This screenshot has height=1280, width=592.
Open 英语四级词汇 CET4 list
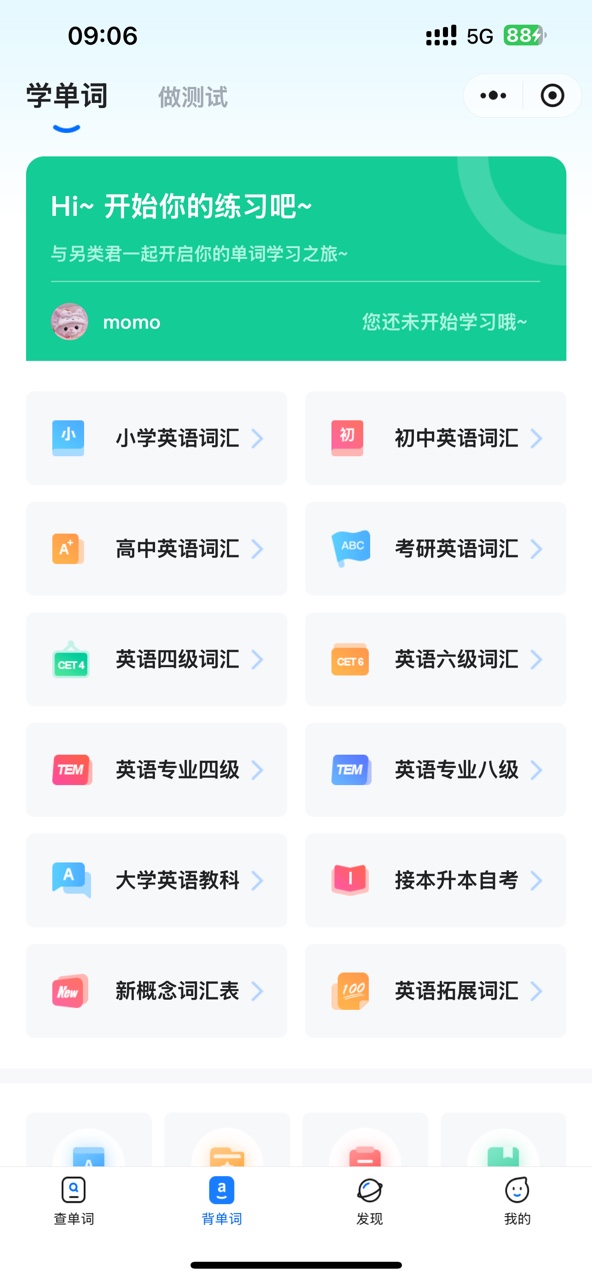(x=156, y=659)
